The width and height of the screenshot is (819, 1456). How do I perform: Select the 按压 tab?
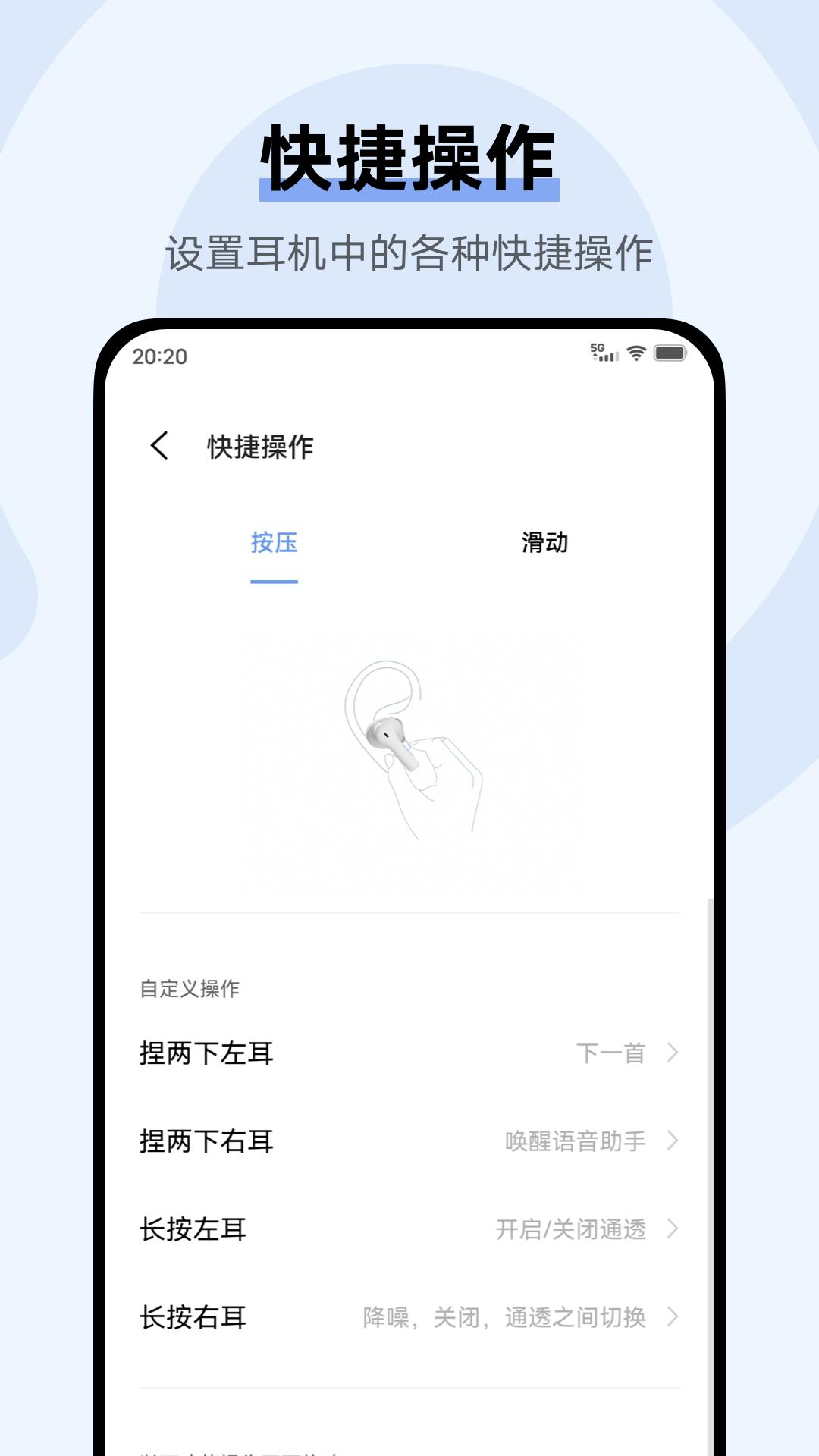click(275, 543)
